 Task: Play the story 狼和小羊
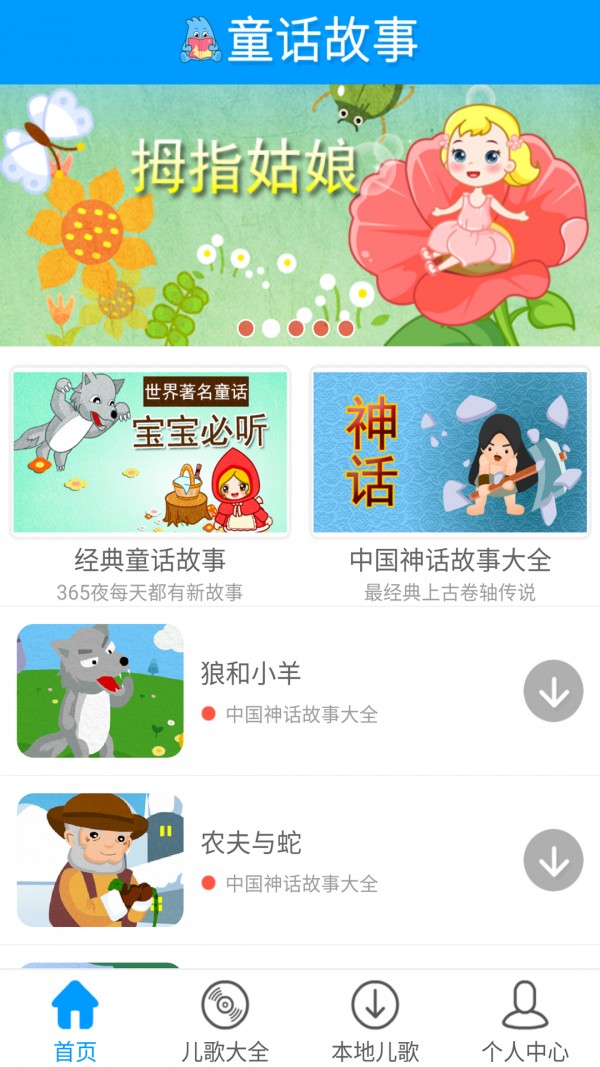(x=250, y=690)
